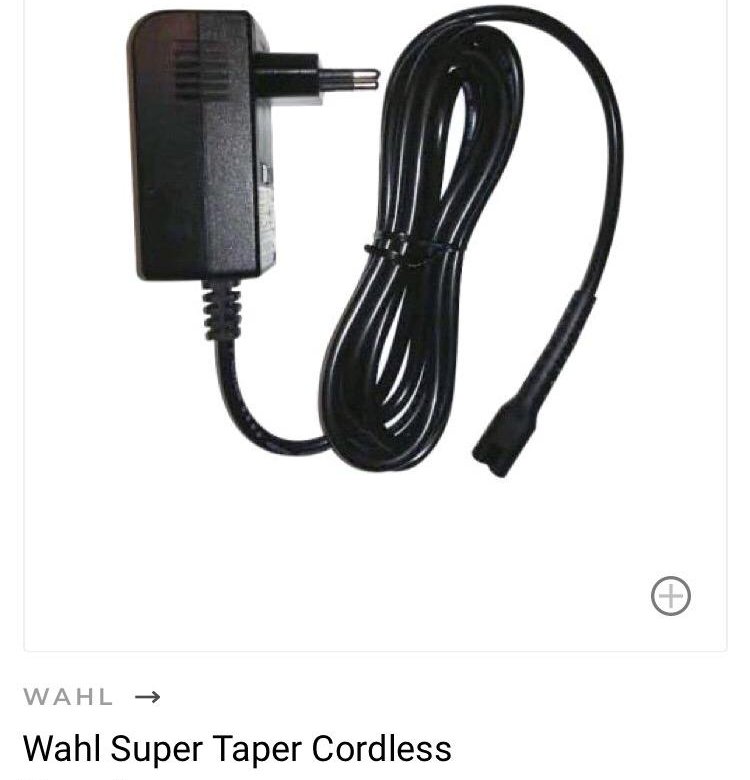This screenshot has width=750, height=780.
Task: Zoom the product image with the plus icon
Action: click(671, 596)
